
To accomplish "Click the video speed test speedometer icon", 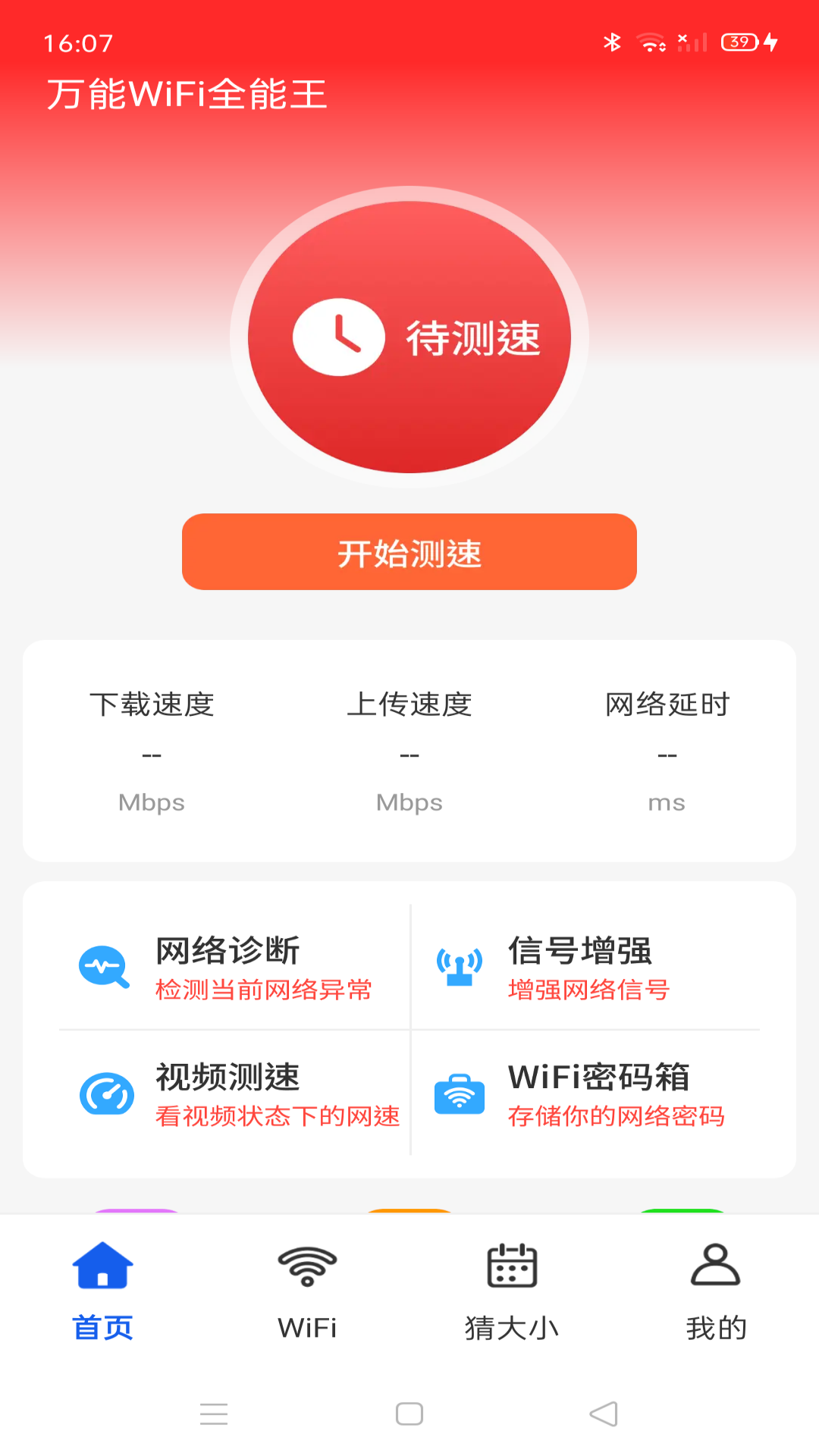I will 105,1094.
